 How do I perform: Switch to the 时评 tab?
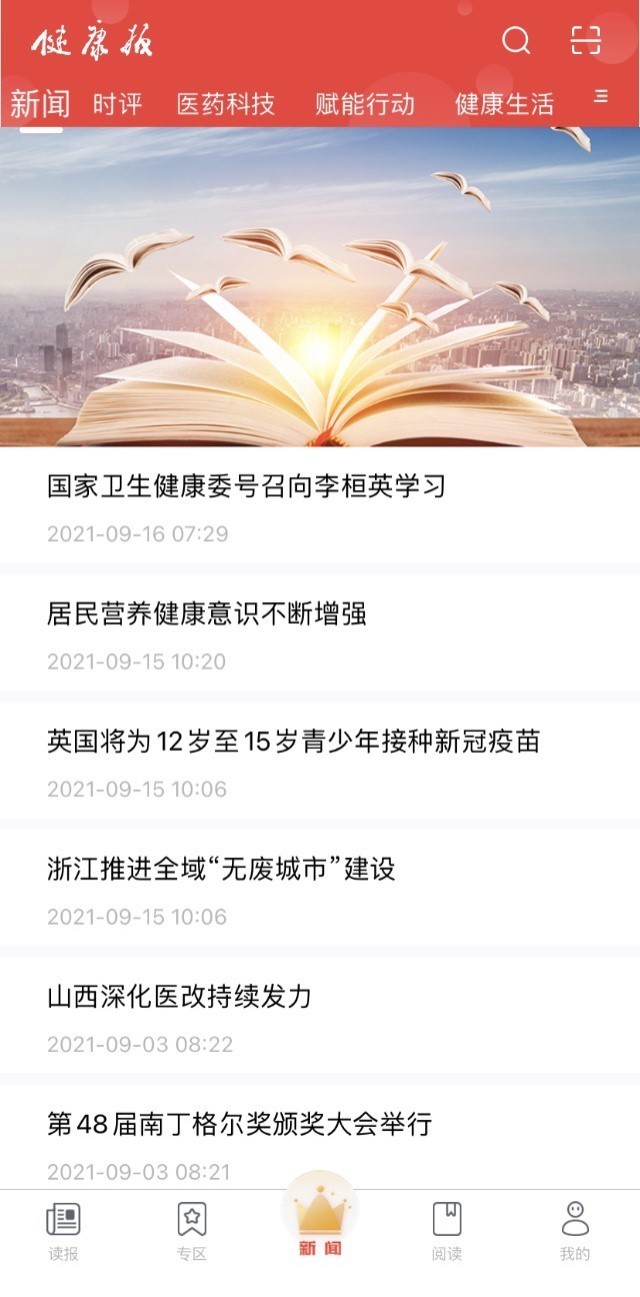coord(117,104)
